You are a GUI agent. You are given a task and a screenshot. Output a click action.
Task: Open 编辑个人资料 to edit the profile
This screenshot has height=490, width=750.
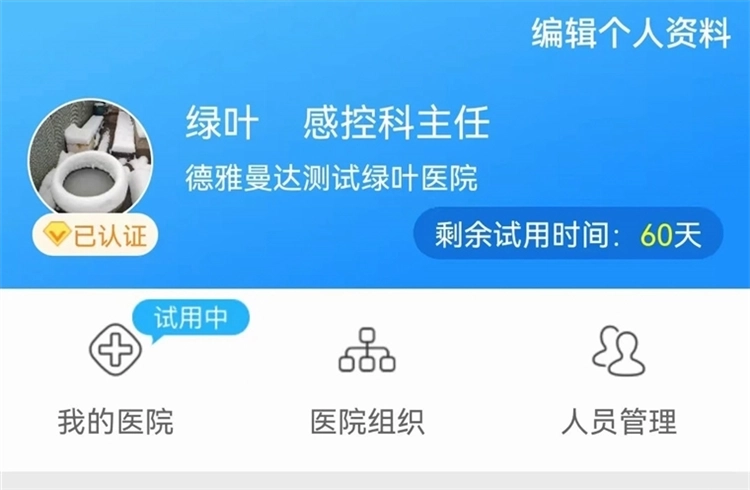[630, 34]
